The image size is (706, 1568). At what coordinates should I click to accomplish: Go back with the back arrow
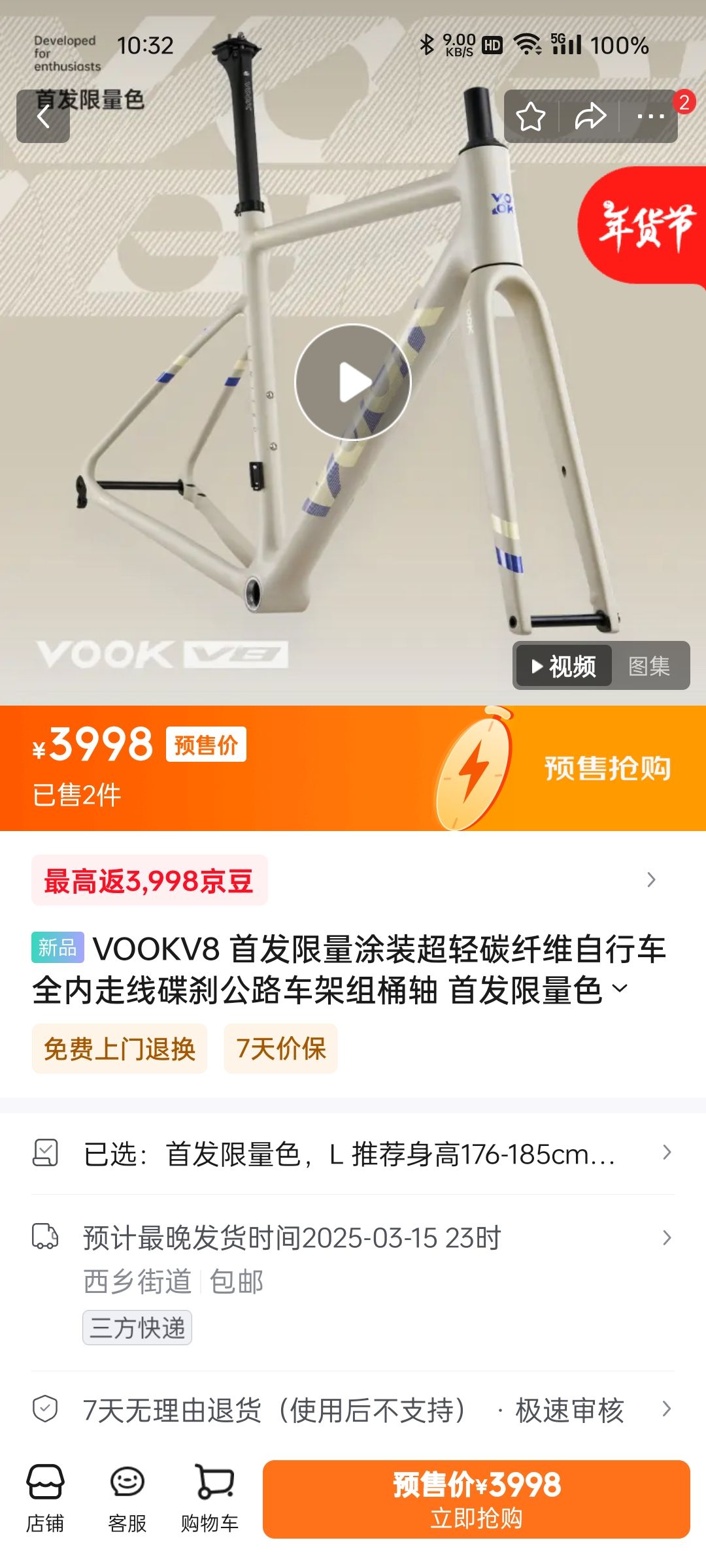(43, 116)
